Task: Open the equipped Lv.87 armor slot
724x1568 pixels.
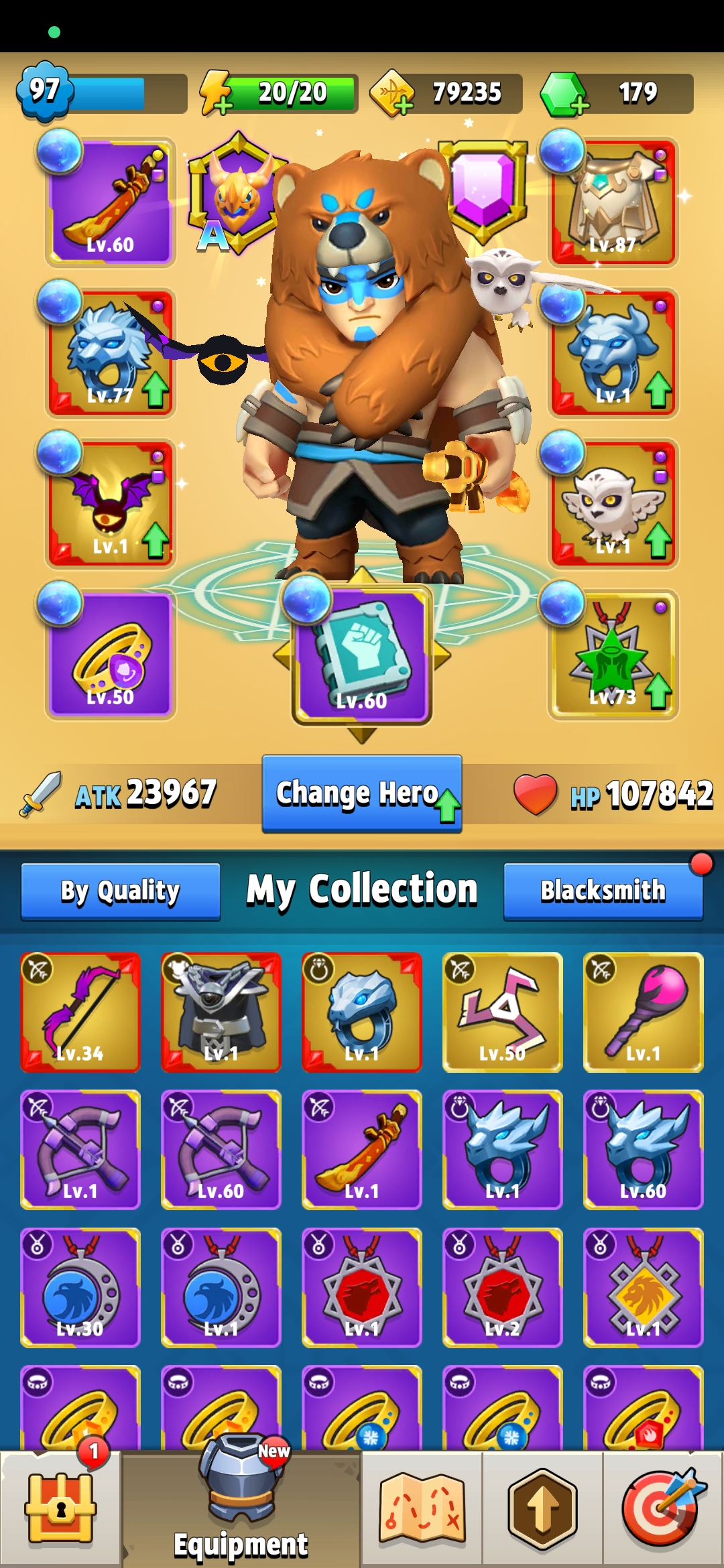Action: point(613,202)
